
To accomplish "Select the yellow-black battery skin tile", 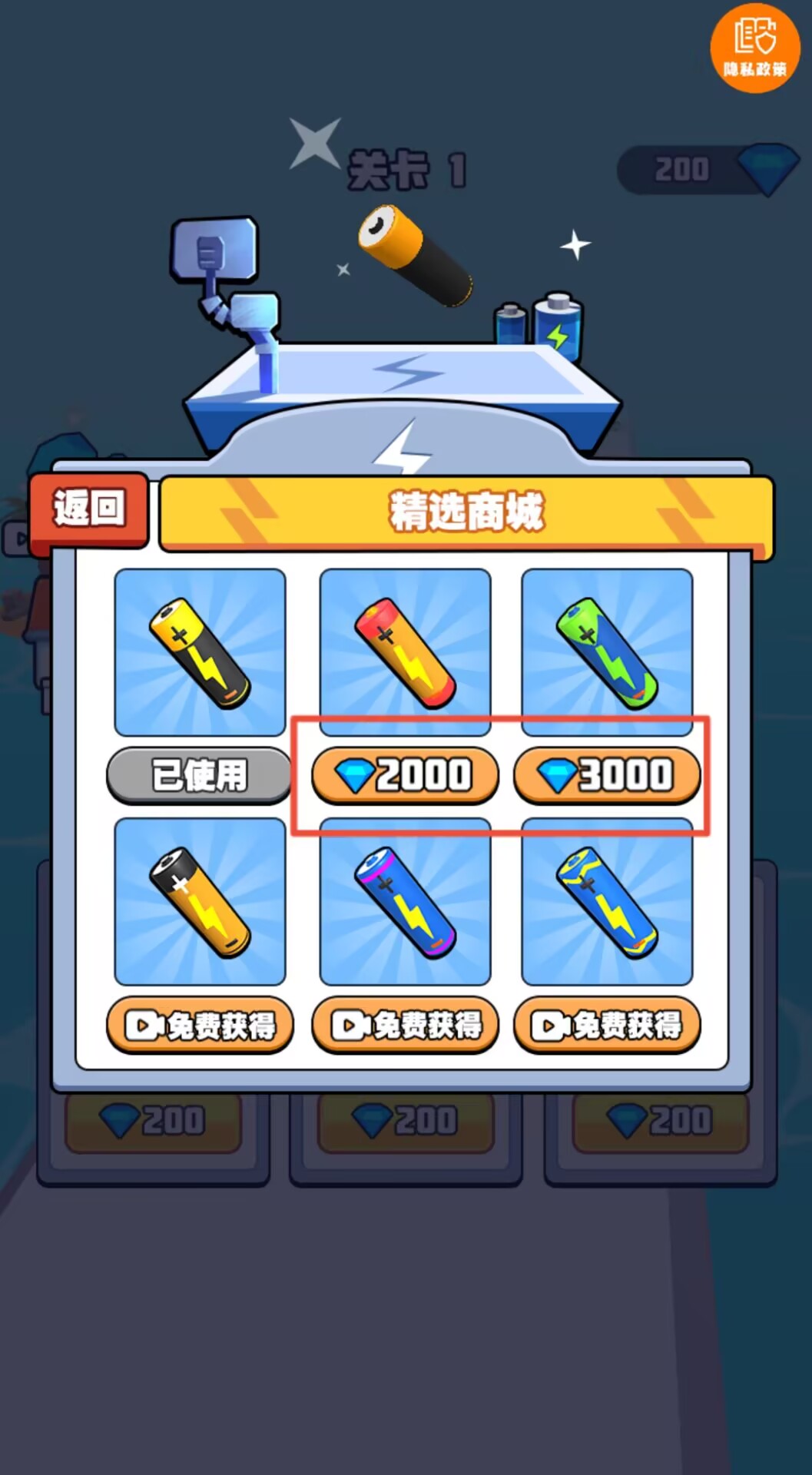I will coord(200,651).
